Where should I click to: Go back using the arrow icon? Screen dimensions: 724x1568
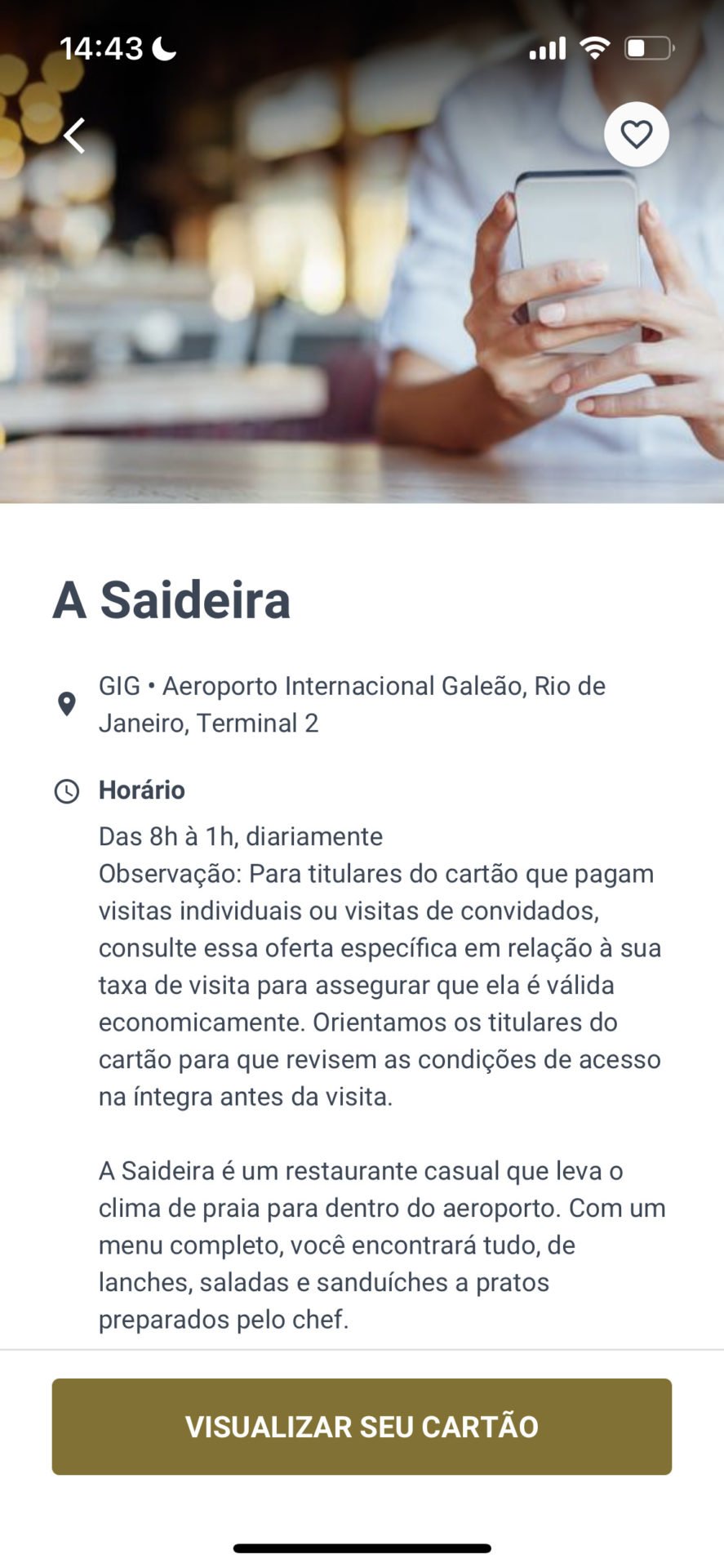(x=75, y=136)
